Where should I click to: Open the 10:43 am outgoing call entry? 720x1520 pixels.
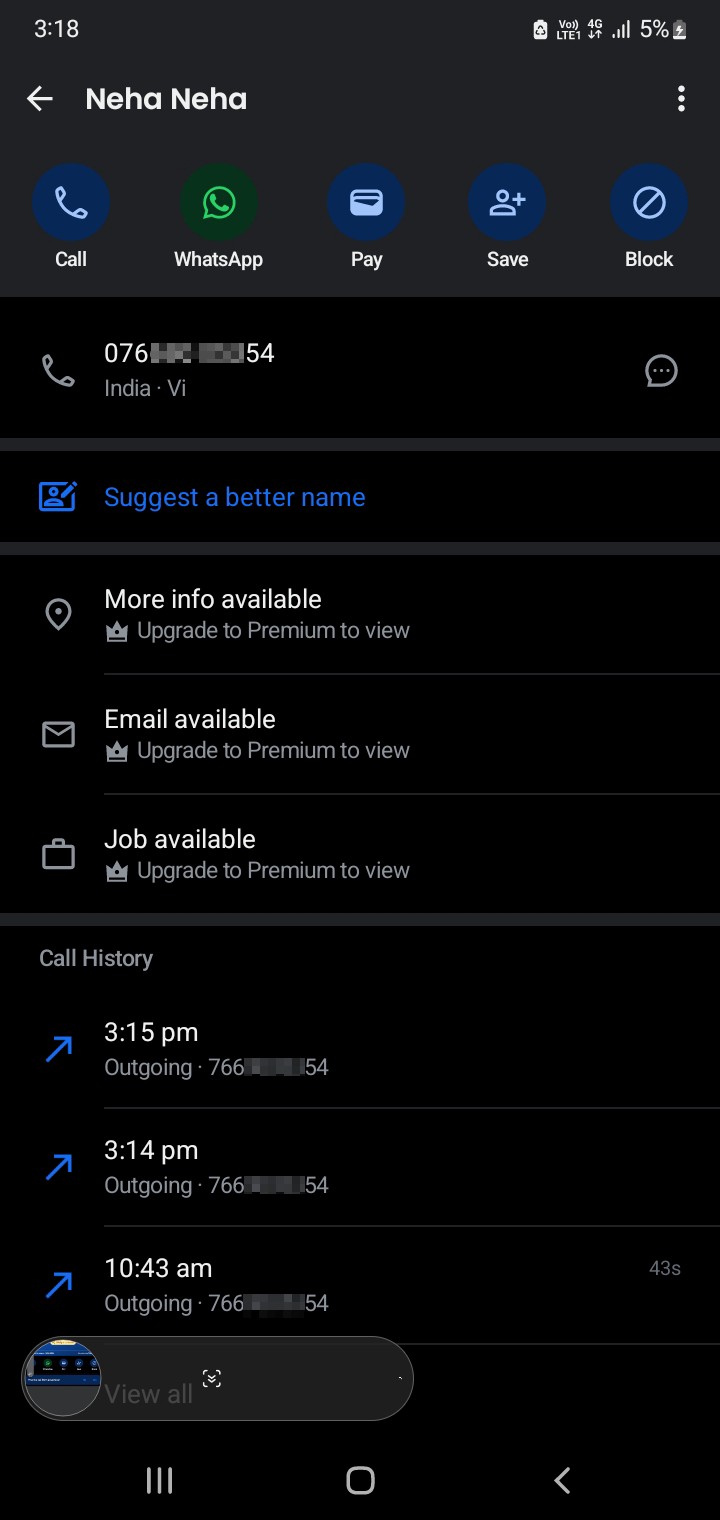360,1285
